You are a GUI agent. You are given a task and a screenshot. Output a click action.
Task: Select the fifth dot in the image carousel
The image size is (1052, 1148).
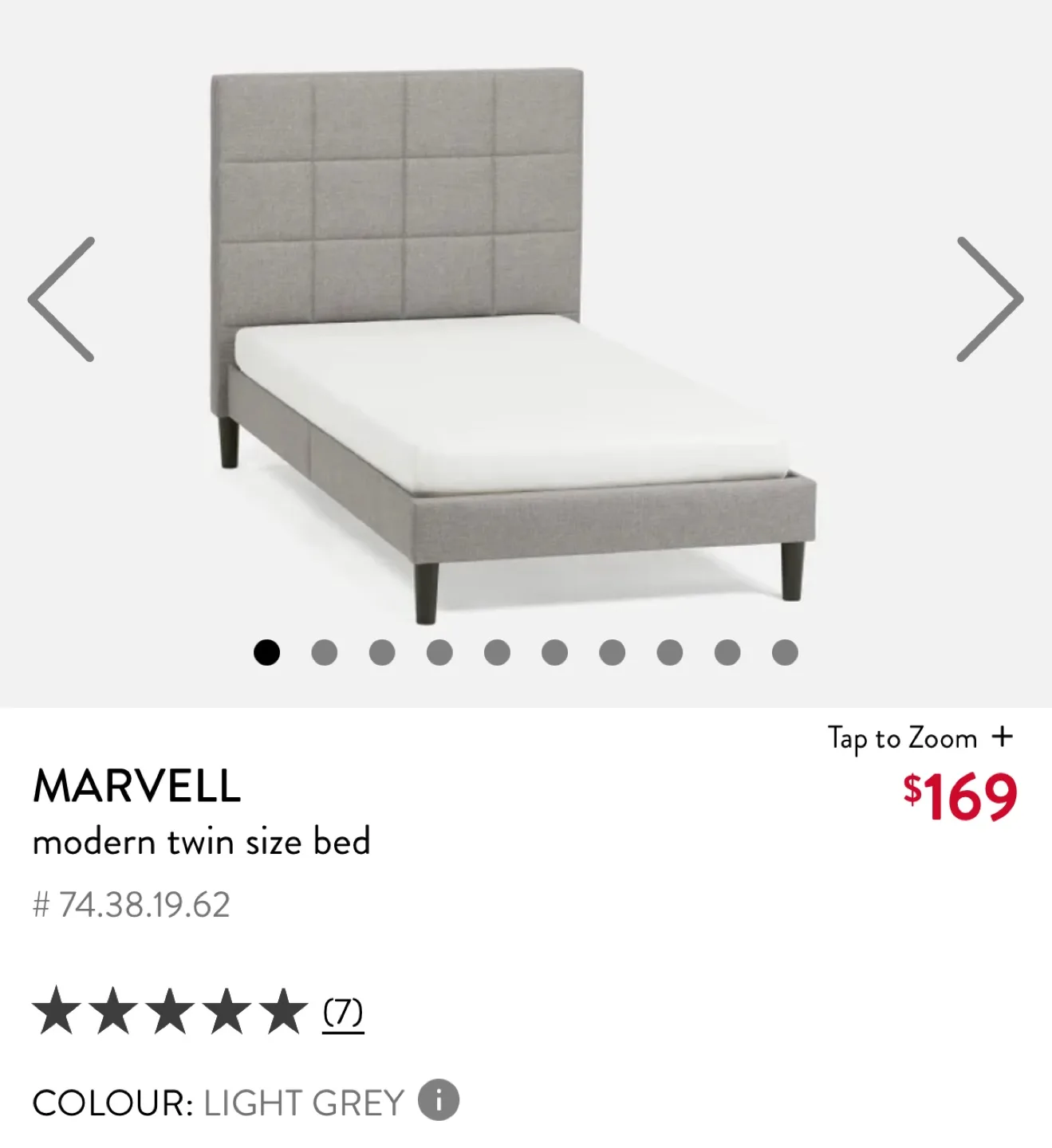coord(495,652)
